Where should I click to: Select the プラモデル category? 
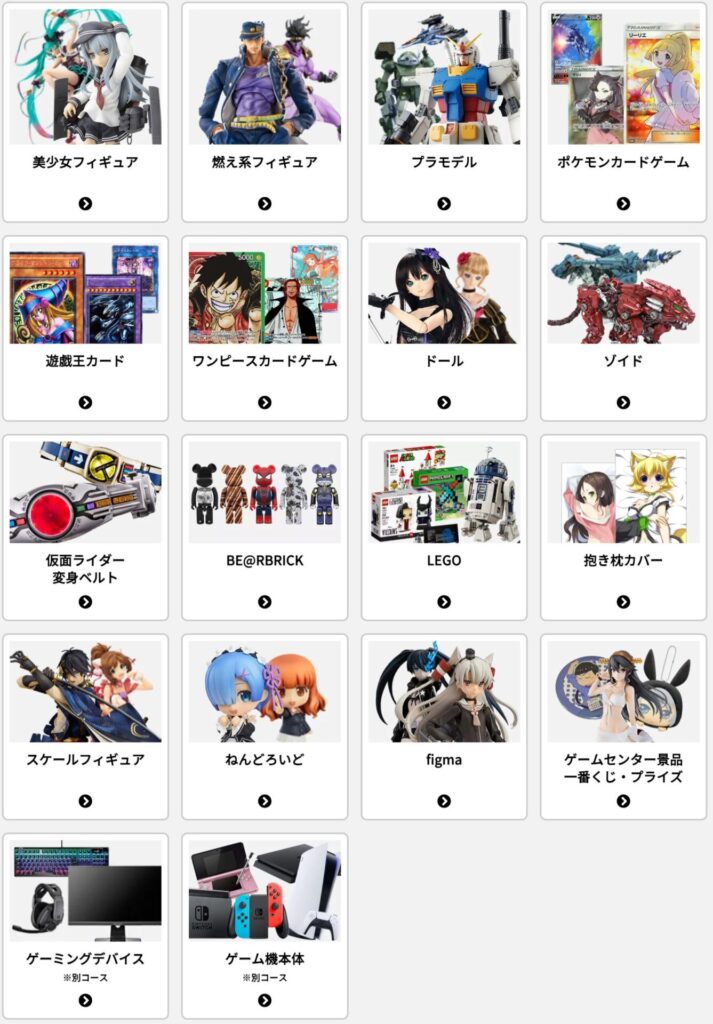pyautogui.click(x=444, y=112)
